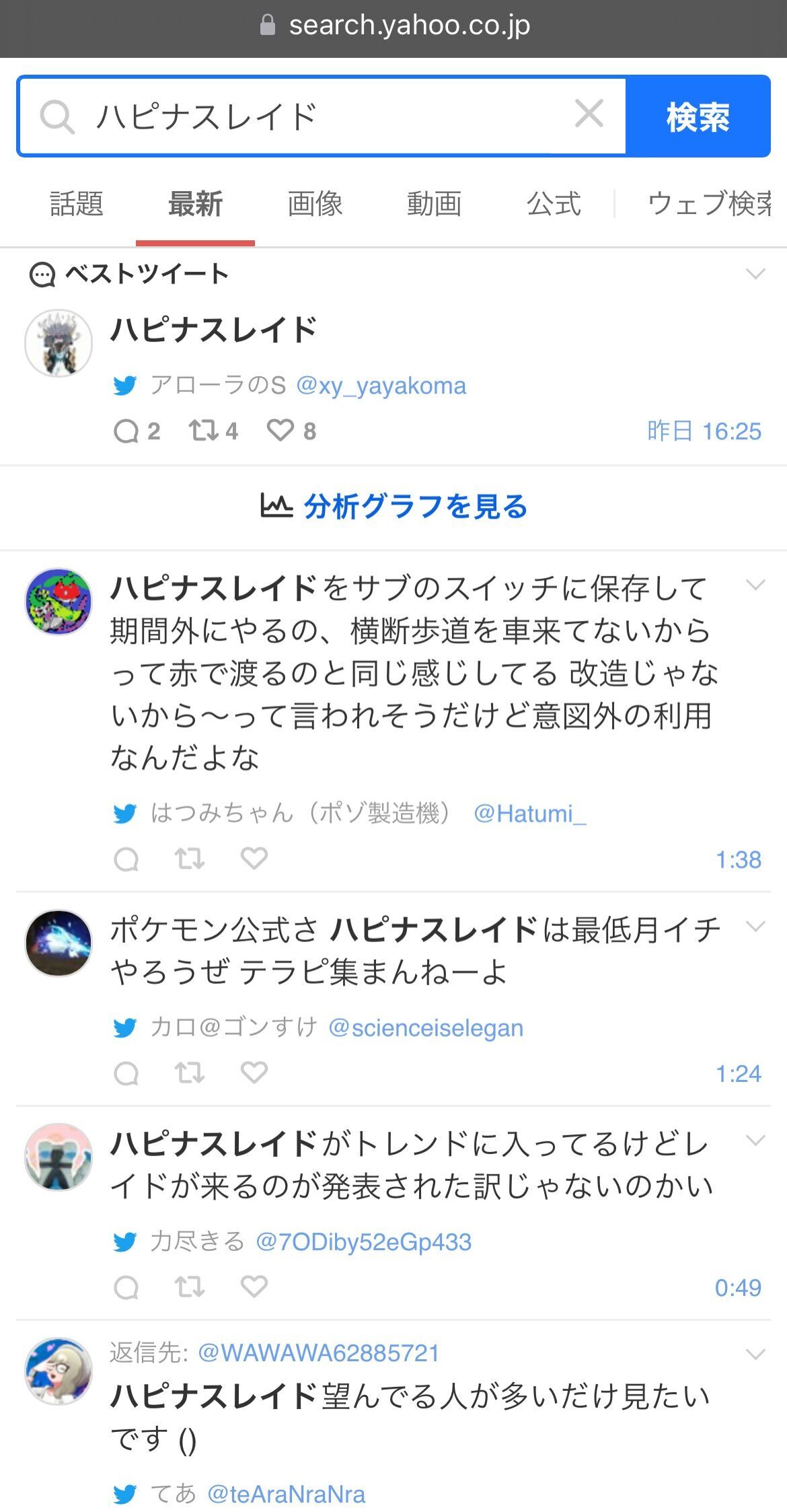Click the graph icon beside 分析グラフを見る
Viewport: 787px width, 1512px height.
pos(277,507)
